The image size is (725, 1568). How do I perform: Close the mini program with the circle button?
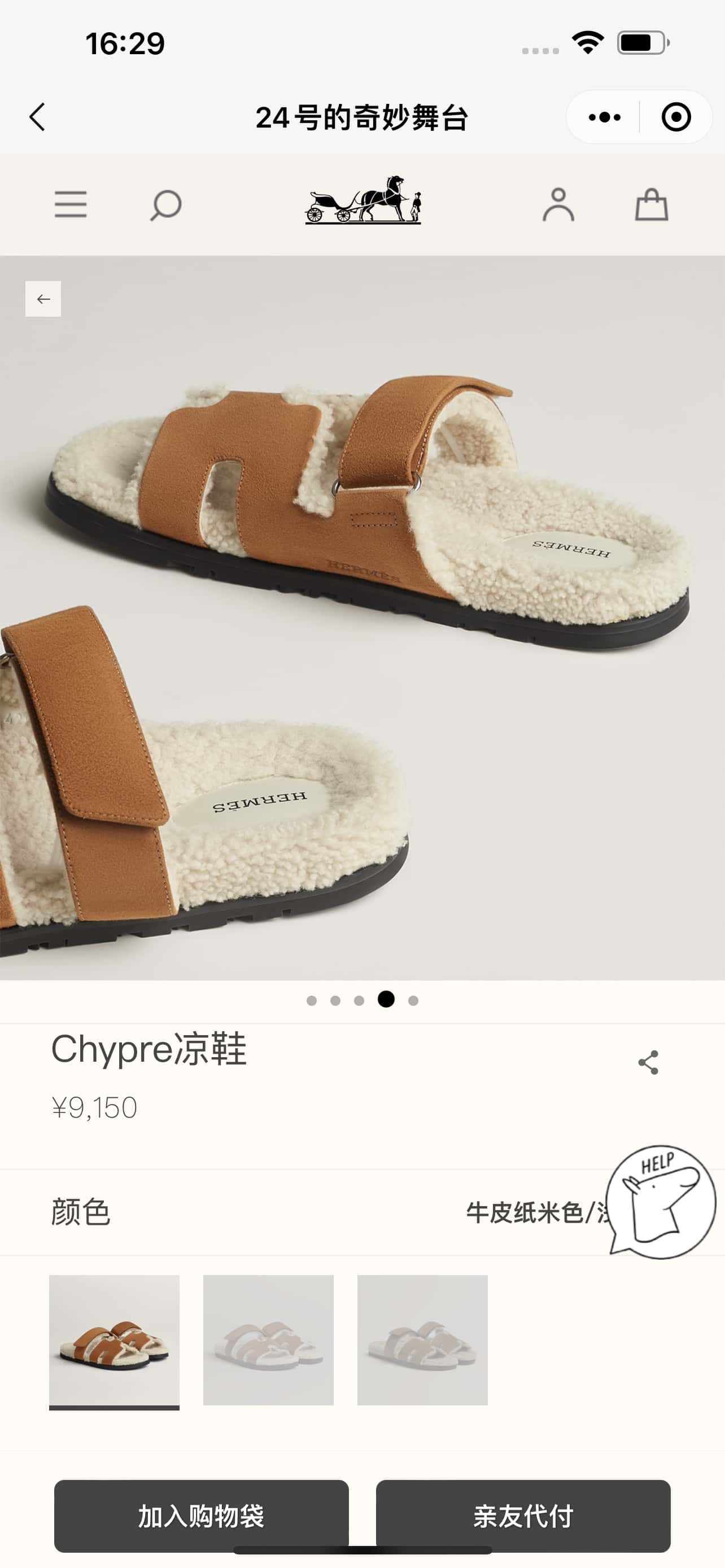tap(676, 117)
